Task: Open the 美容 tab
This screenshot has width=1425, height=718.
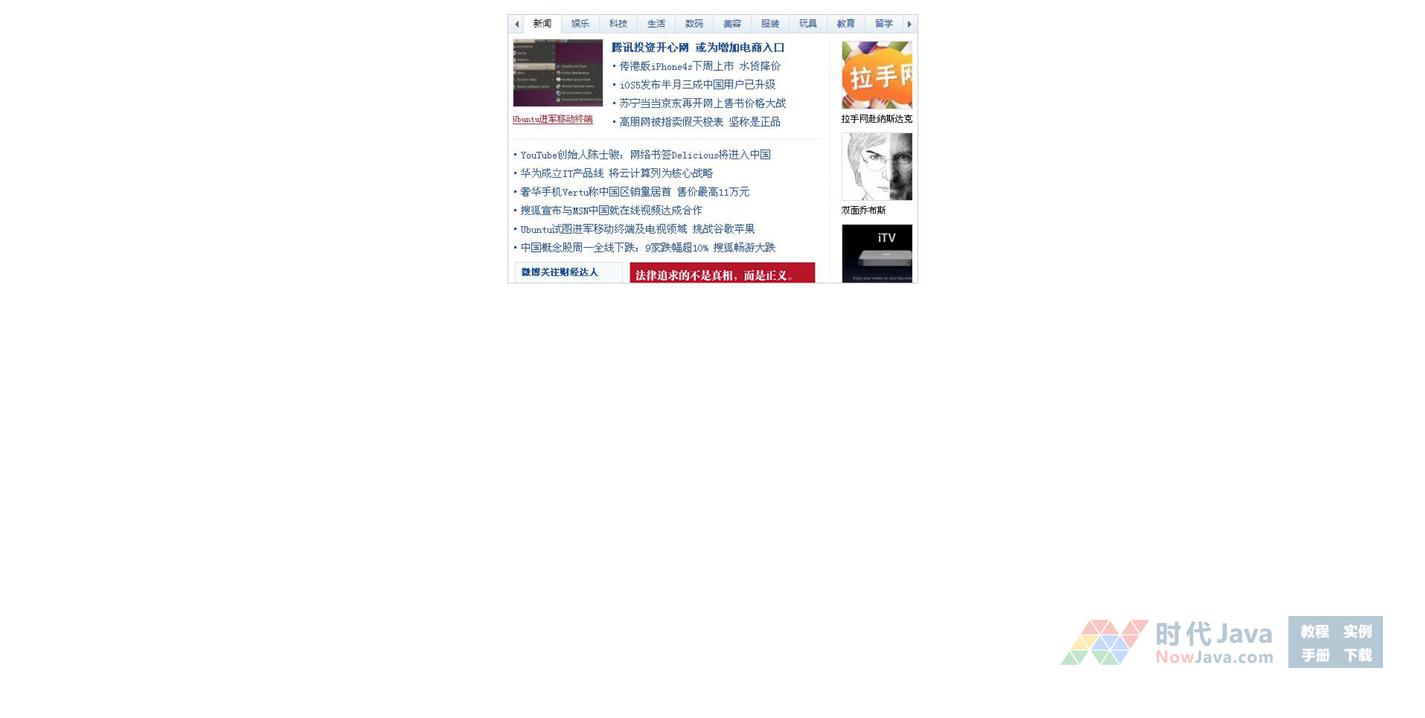Action: 732,24
